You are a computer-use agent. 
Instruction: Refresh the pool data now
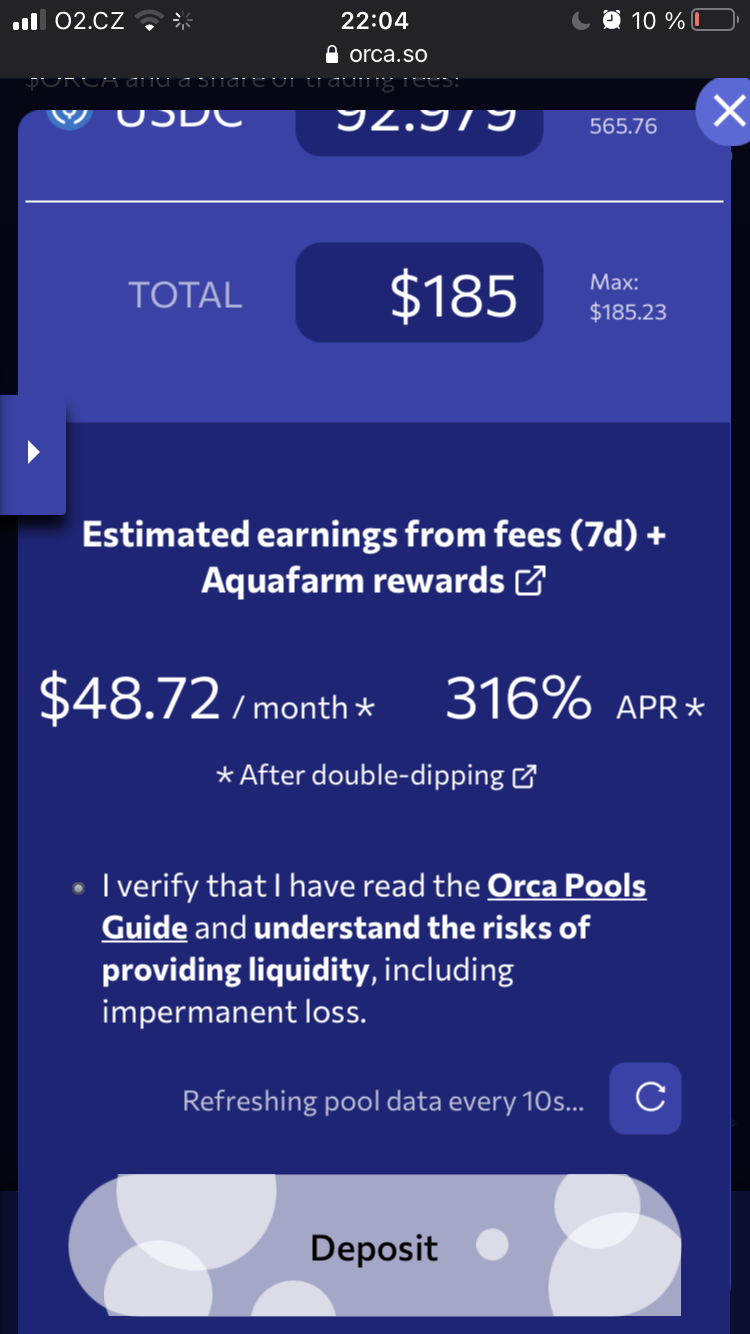[x=645, y=1098]
